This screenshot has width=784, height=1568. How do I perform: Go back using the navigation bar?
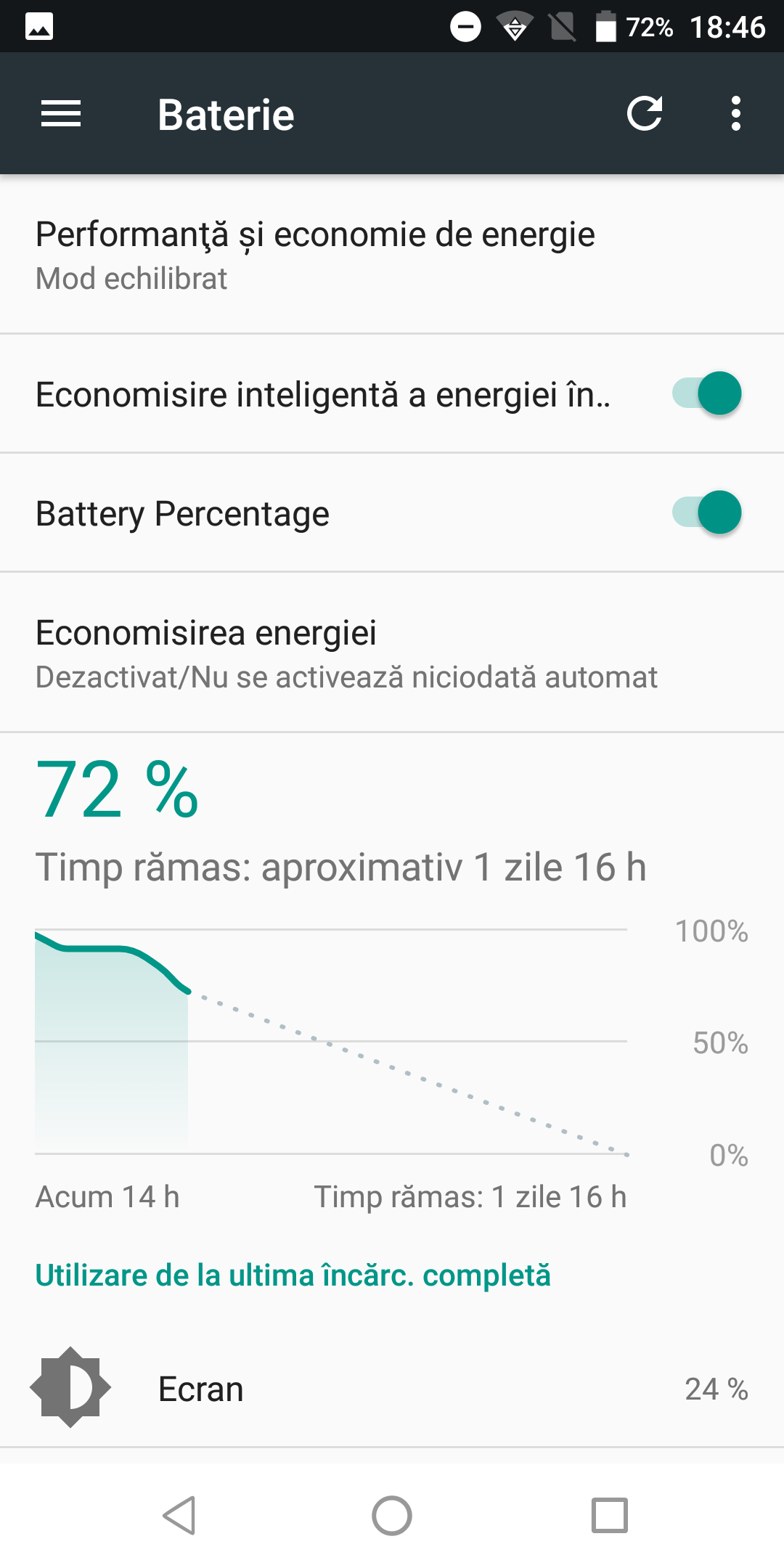[x=179, y=1516]
